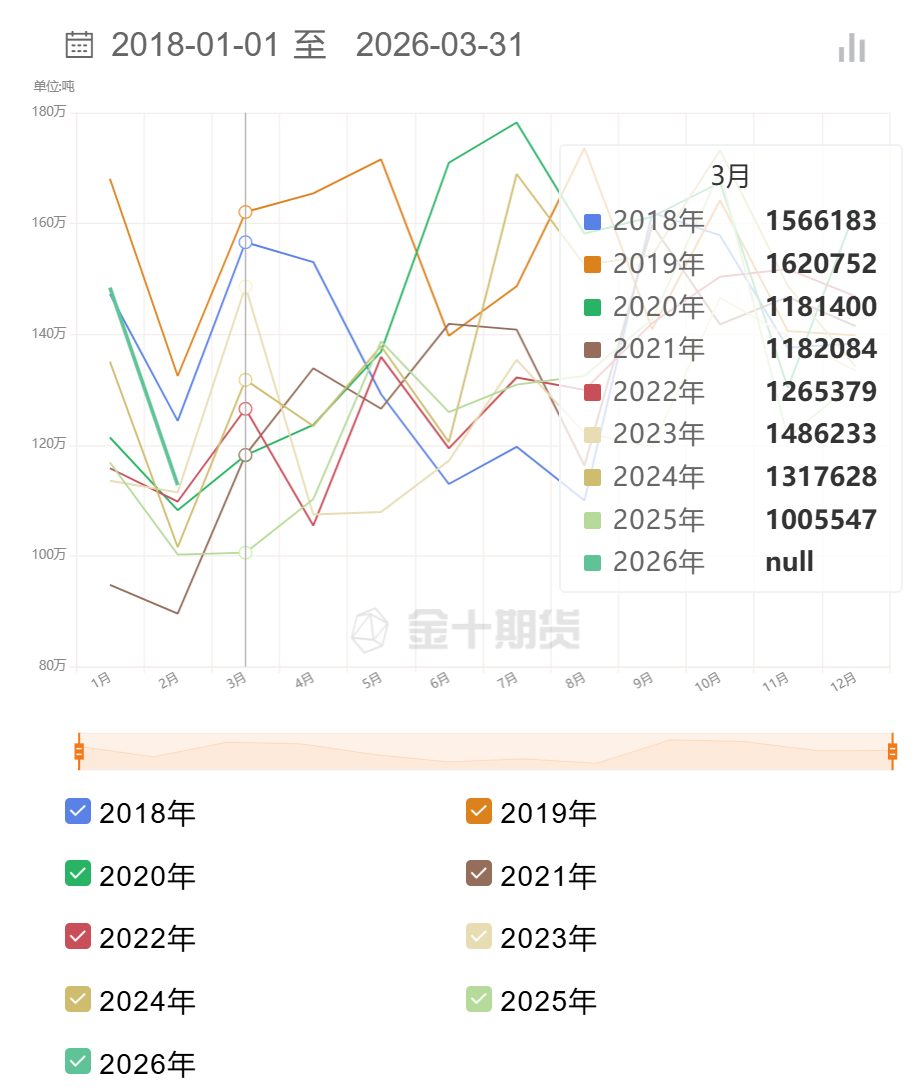Toggle the 2020年 legend checkbox
This screenshot has width=924, height=1091.
(78, 874)
